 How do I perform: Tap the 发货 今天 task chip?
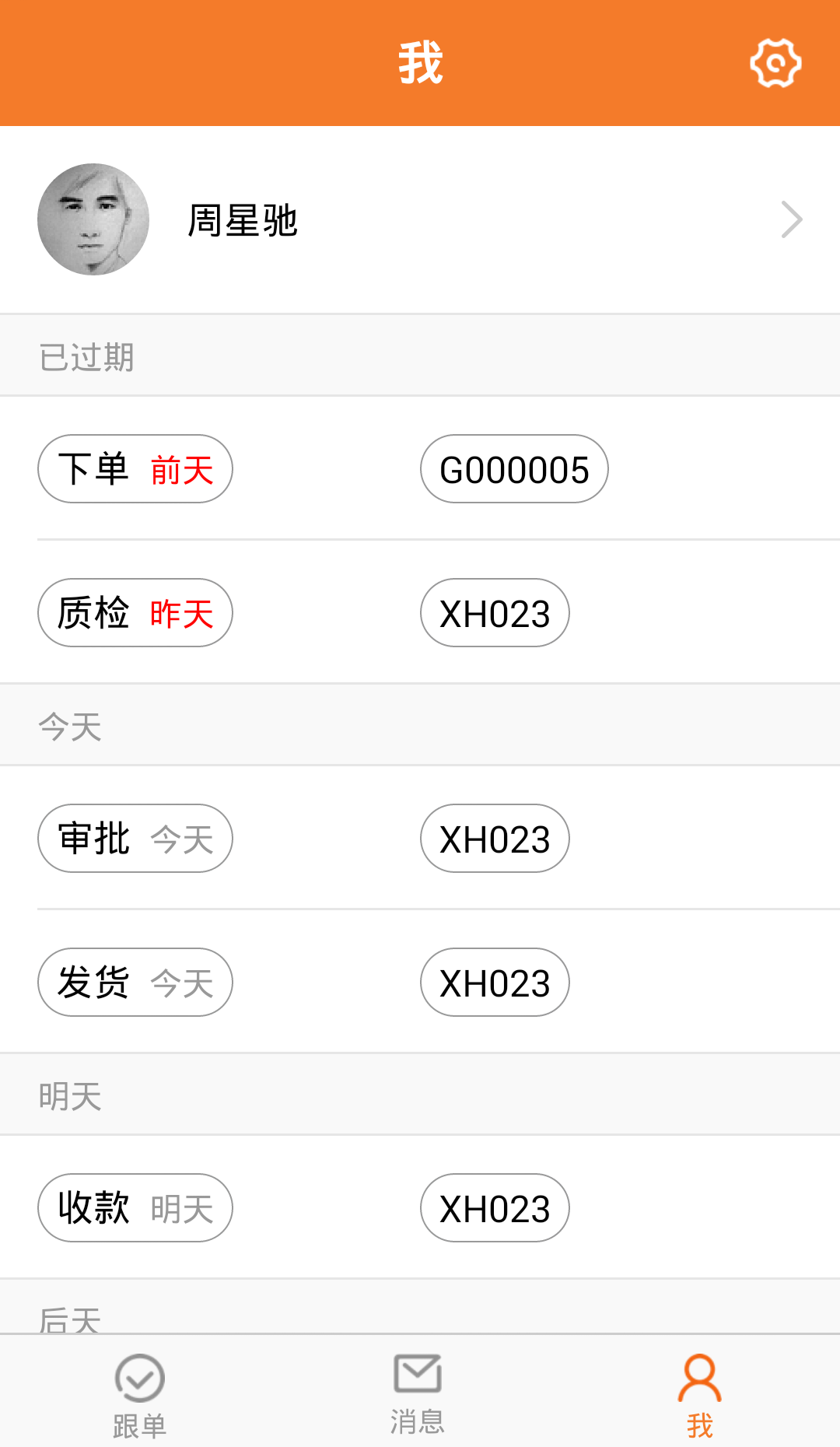click(135, 983)
